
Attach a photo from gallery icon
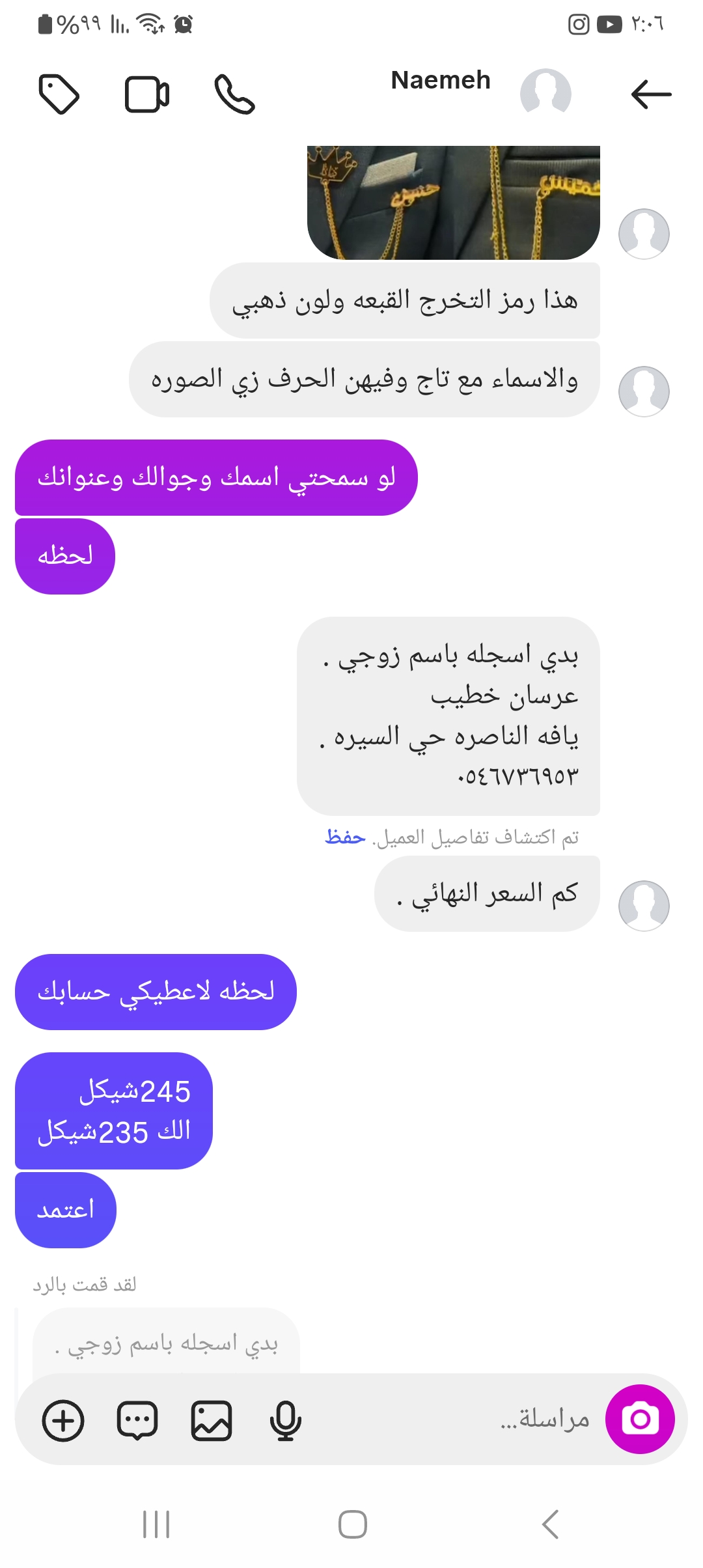click(x=212, y=1420)
